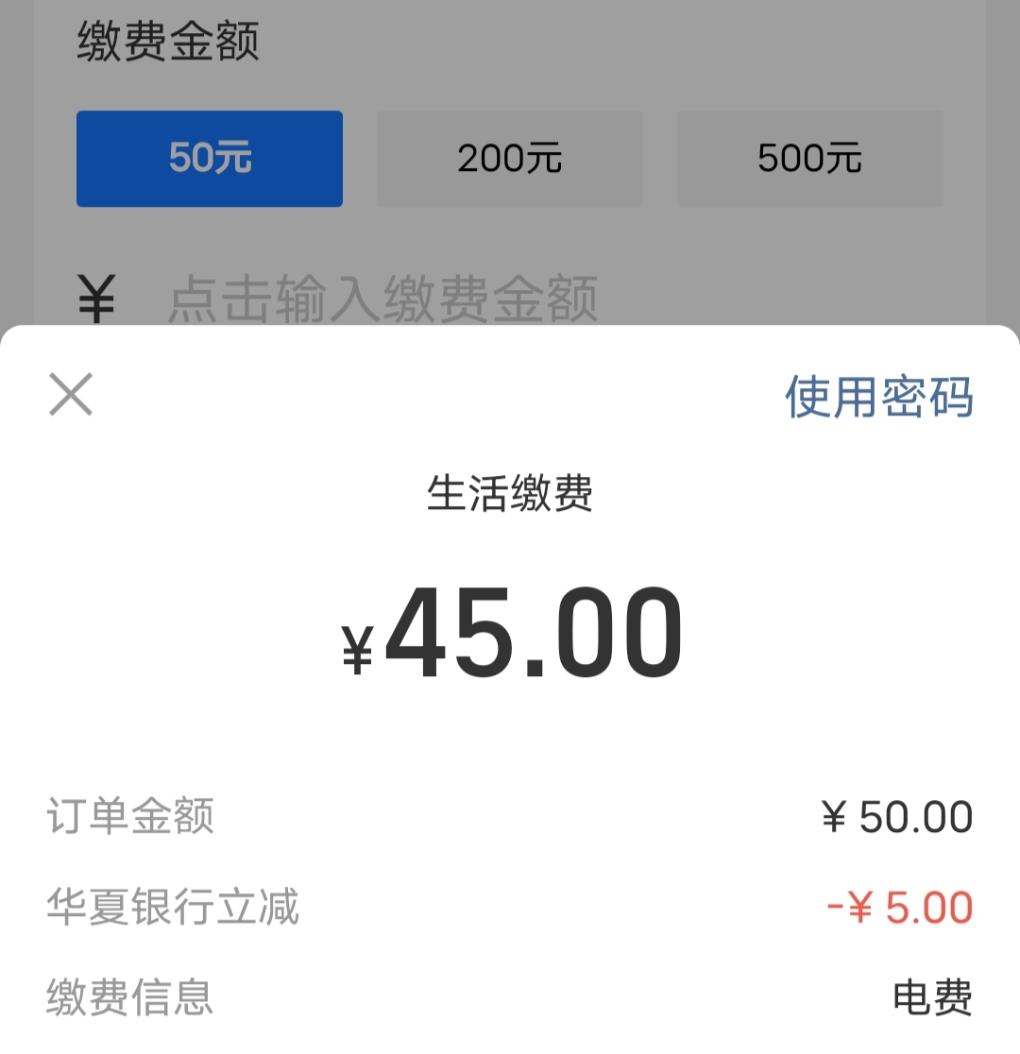Activate the greyed amount entry field
Viewport: 1020px width, 1054px height.
pyautogui.click(x=383, y=291)
